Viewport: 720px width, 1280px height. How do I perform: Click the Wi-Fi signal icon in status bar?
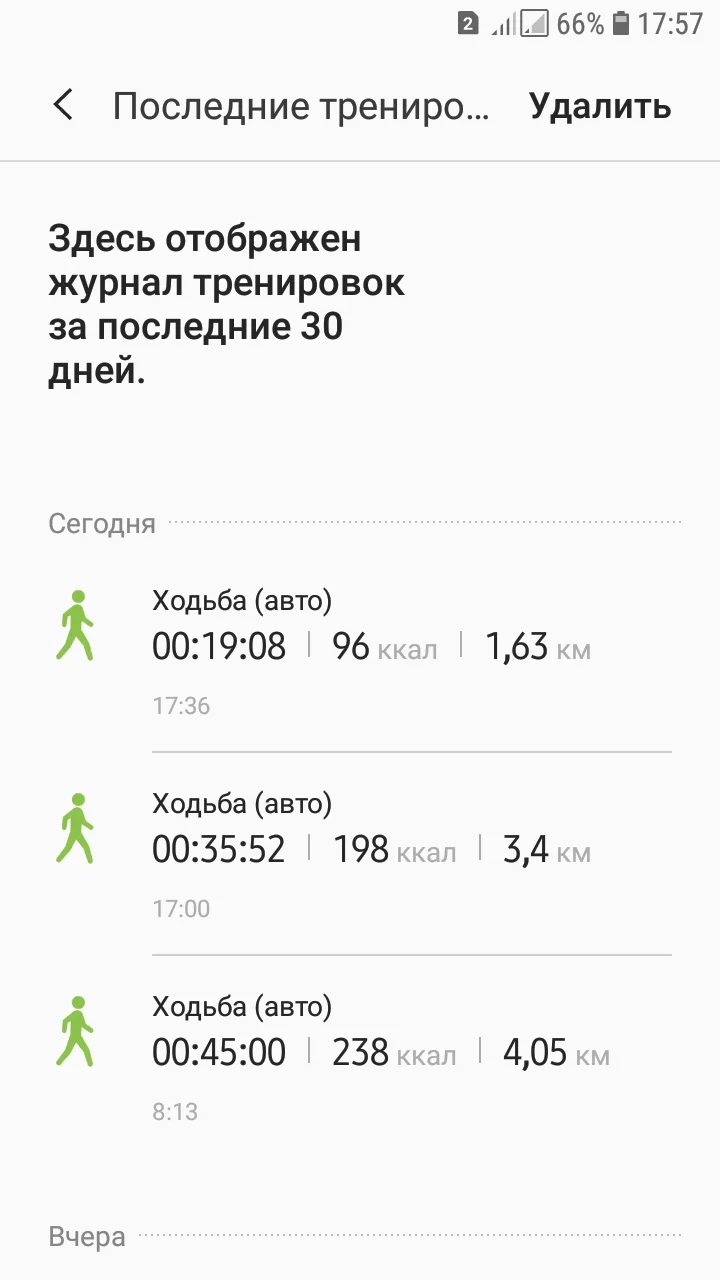pyautogui.click(x=534, y=23)
